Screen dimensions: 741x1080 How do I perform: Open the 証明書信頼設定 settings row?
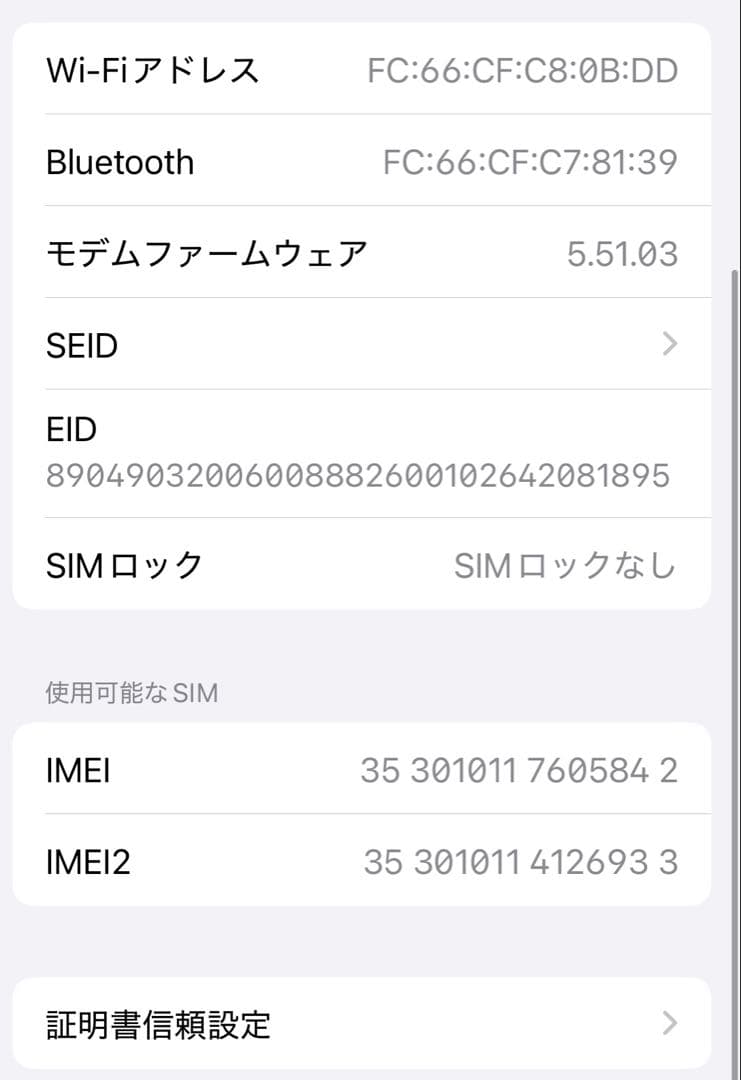(x=370, y=1024)
